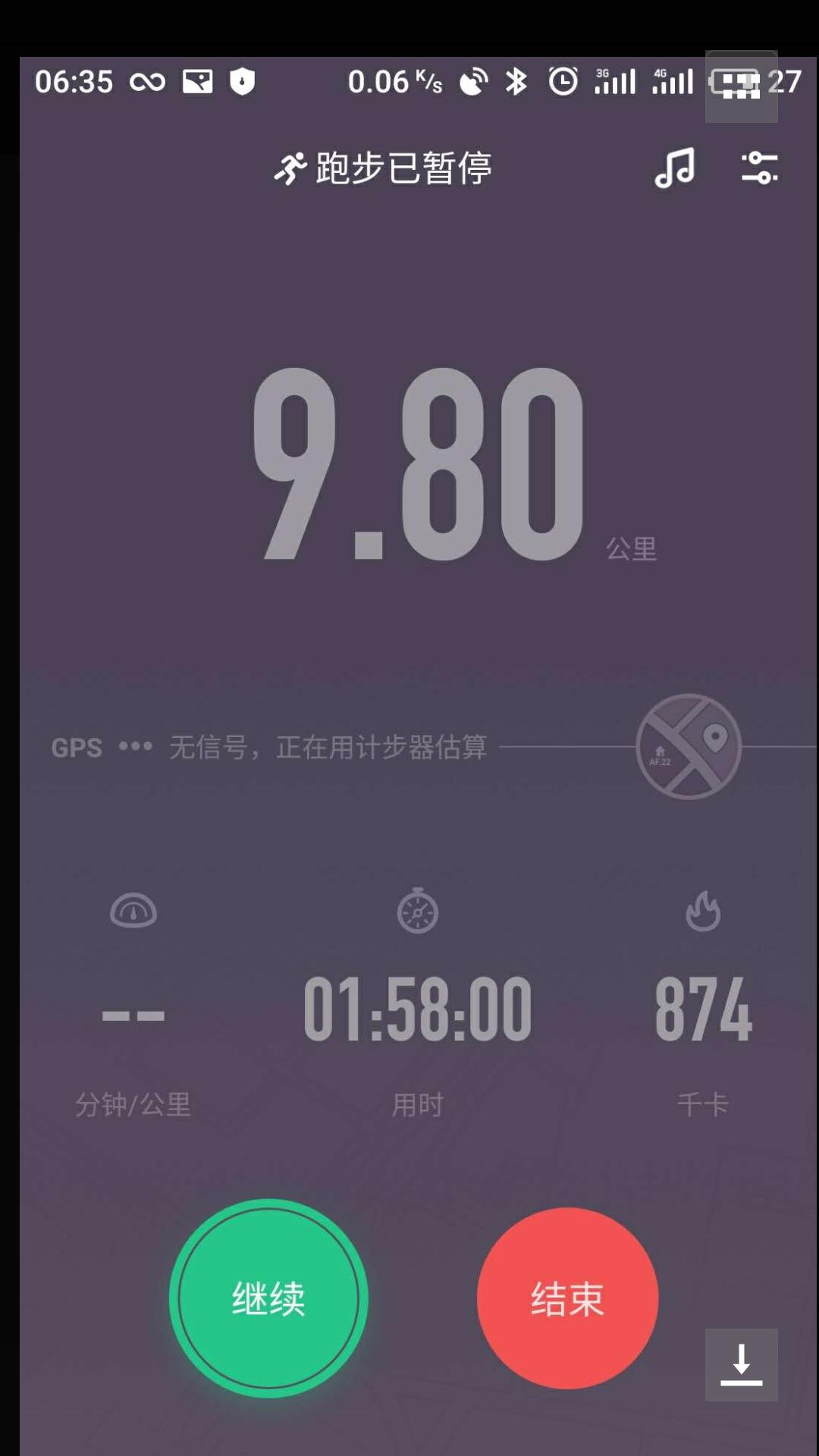
Task: Tap 结束 to end the run
Action: click(x=567, y=1298)
